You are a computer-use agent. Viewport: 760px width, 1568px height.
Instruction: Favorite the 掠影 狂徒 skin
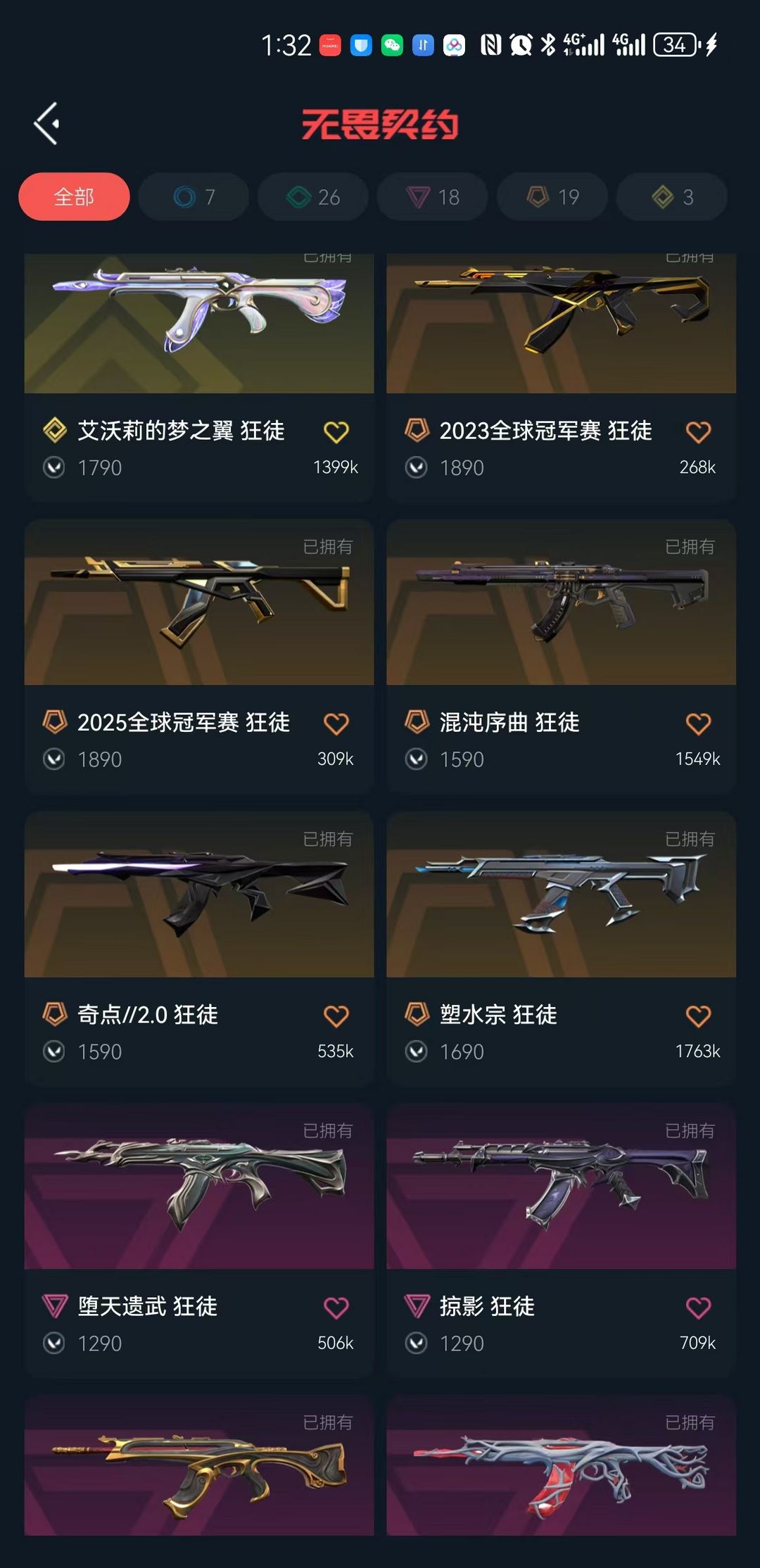tap(698, 1308)
